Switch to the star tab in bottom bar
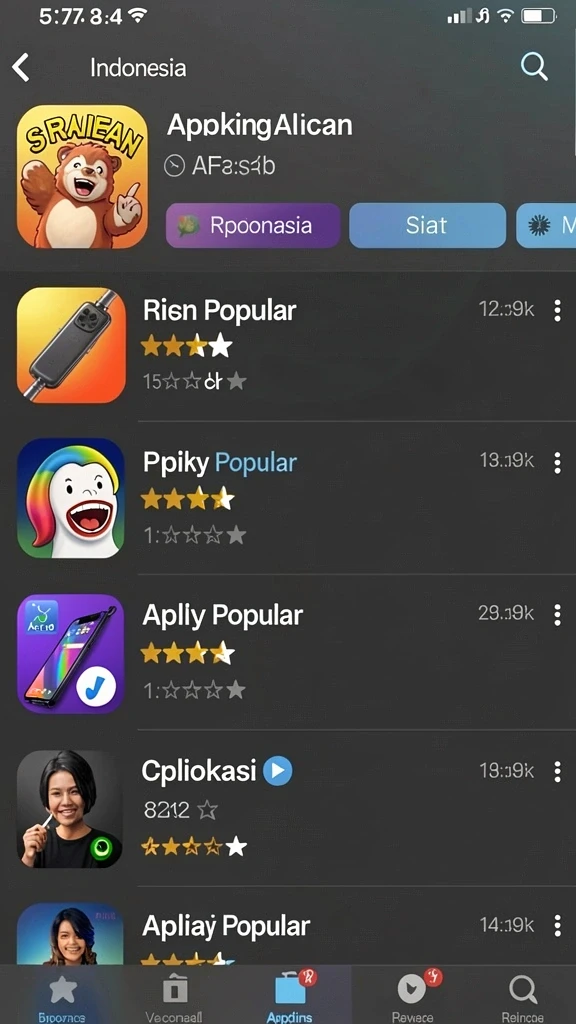Image resolution: width=576 pixels, height=1024 pixels. click(62, 995)
